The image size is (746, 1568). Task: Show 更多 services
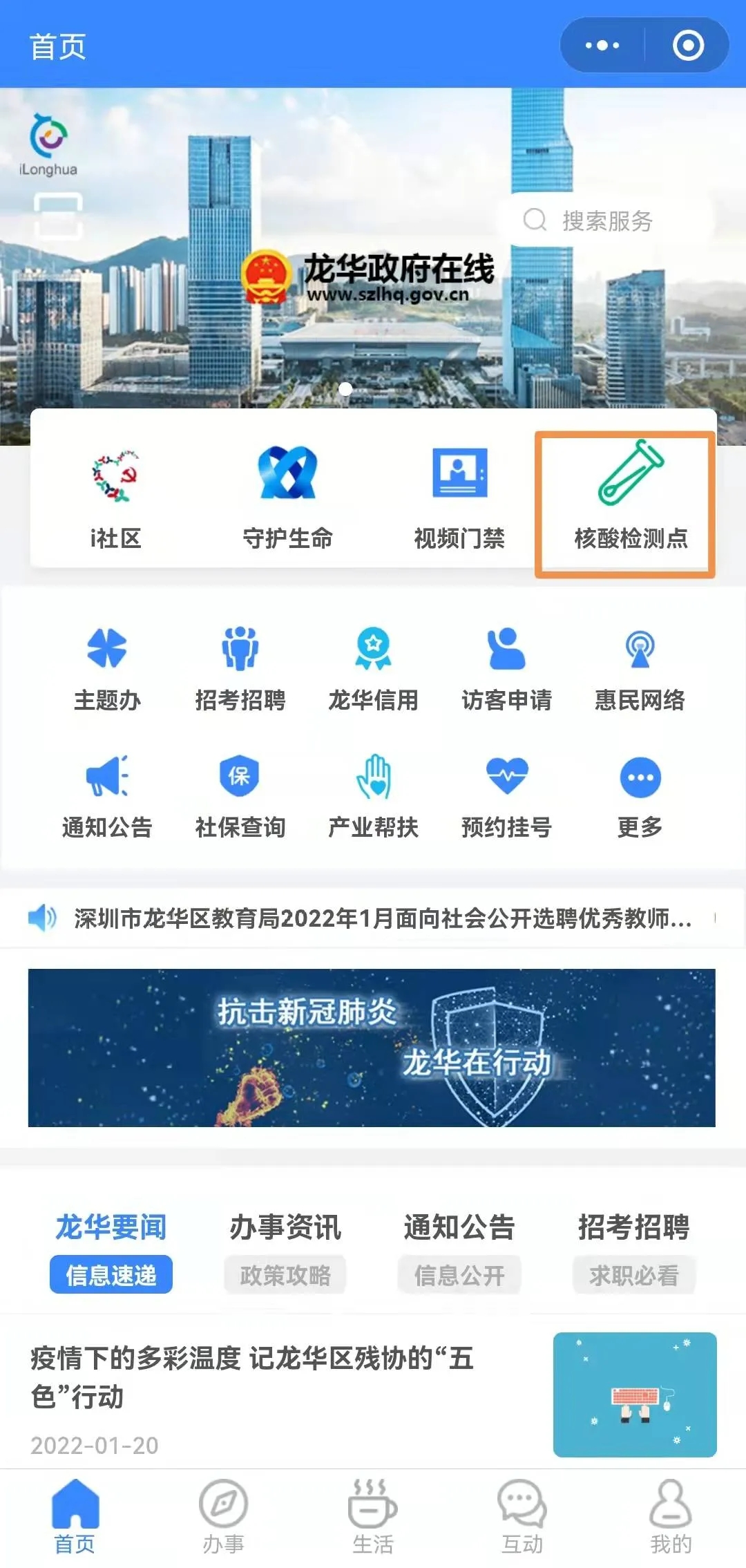[x=640, y=796]
